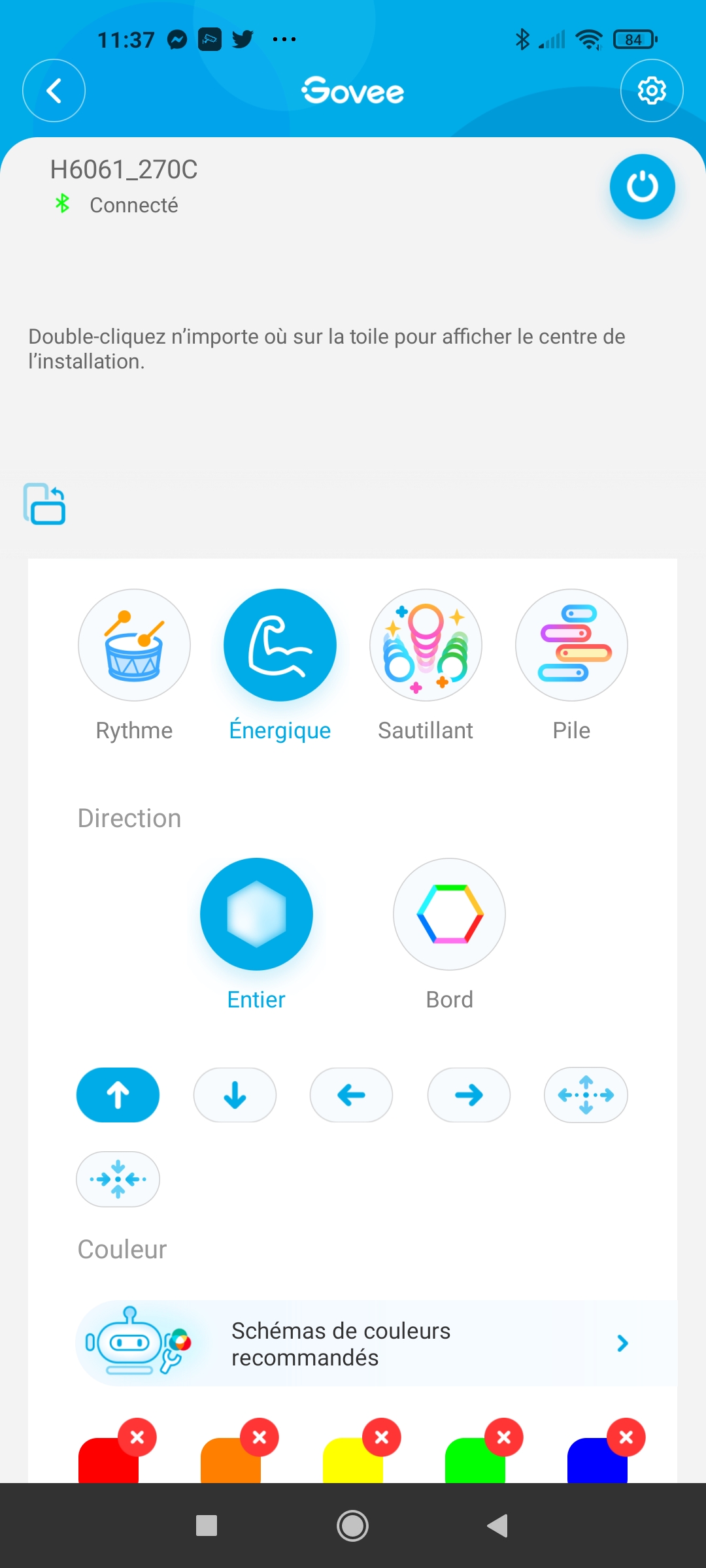This screenshot has height=1568, width=706.
Task: Toggle the light power button
Action: [x=642, y=187]
